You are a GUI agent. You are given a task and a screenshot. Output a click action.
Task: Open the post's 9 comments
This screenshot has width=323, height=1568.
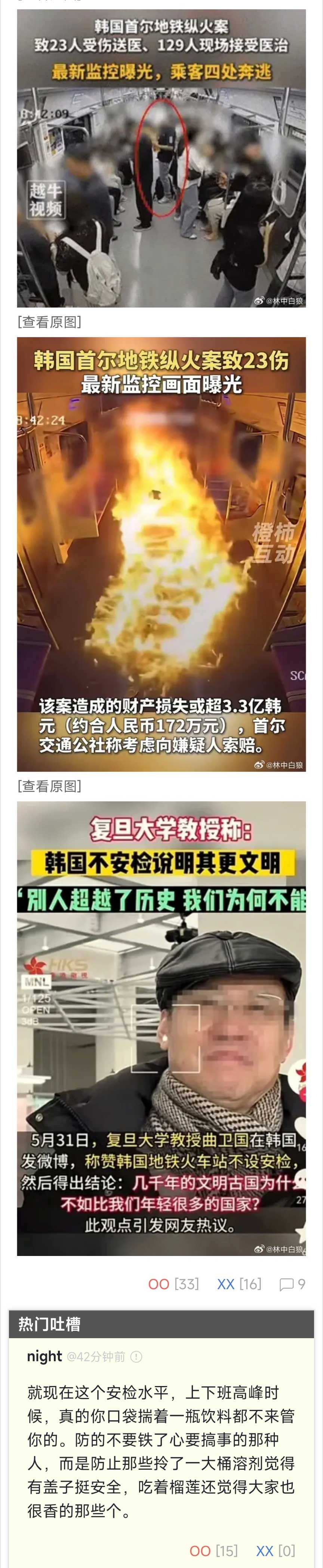pyautogui.click(x=292, y=1284)
